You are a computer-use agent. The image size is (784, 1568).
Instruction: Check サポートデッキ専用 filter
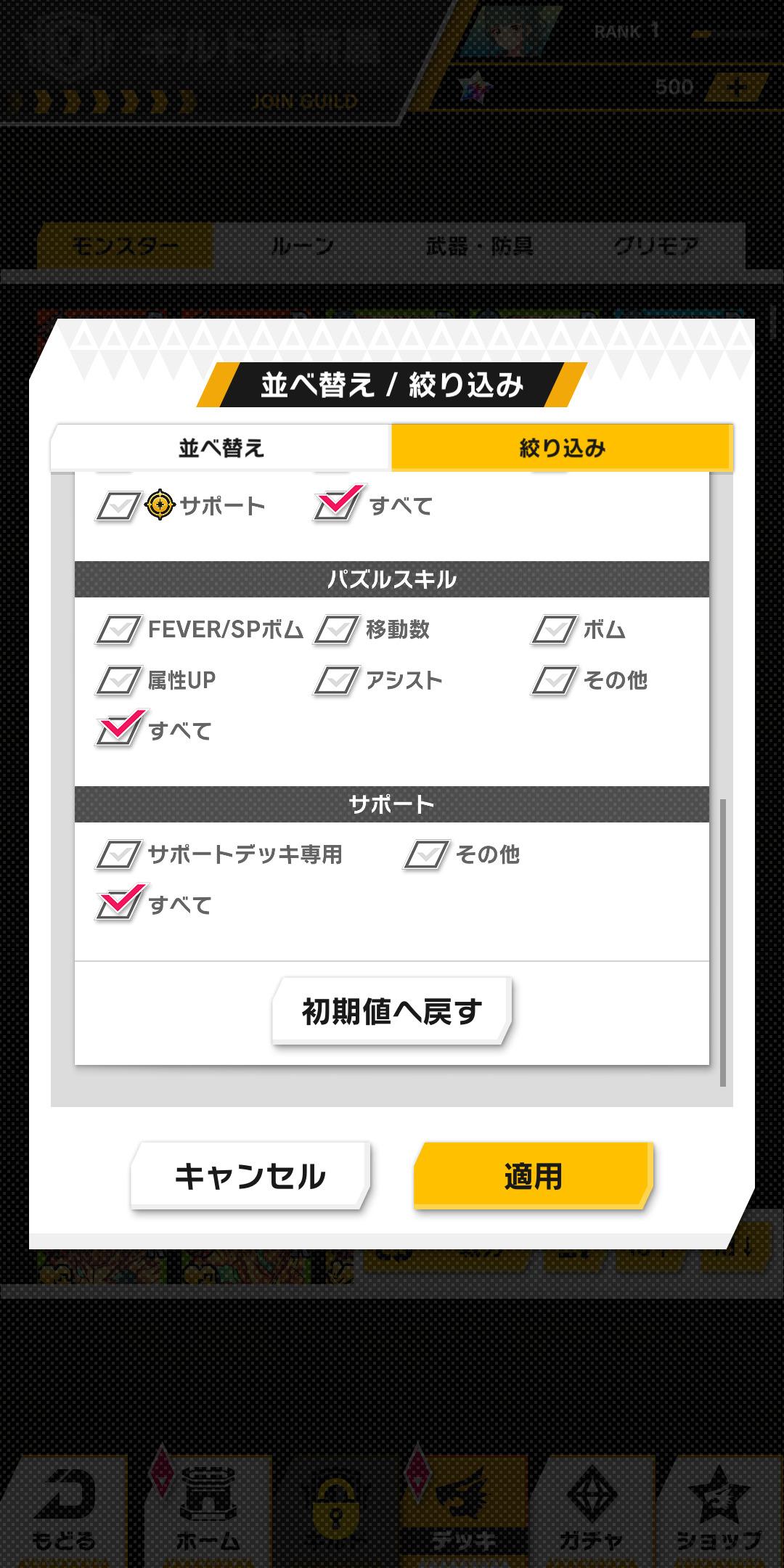118,854
